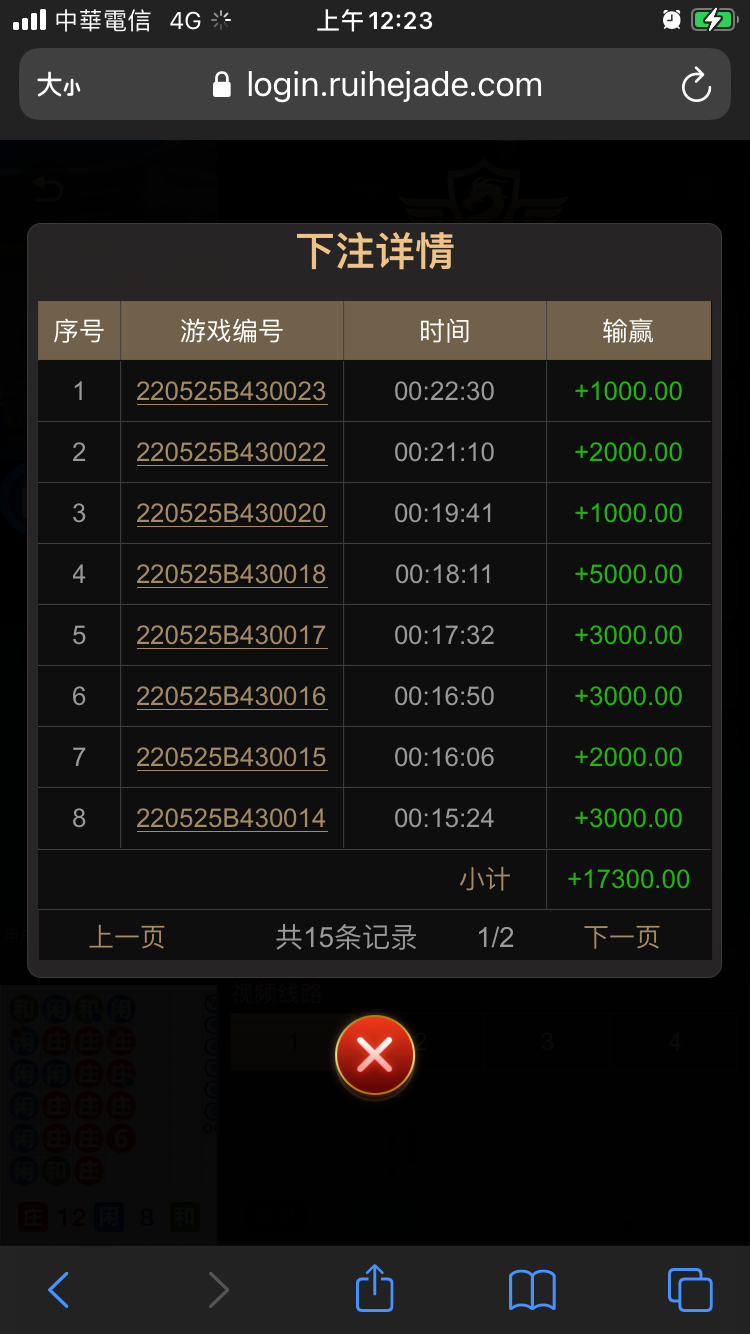The height and width of the screenshot is (1334, 750).
Task: Open game record 220525B430023
Action: pyautogui.click(x=231, y=391)
